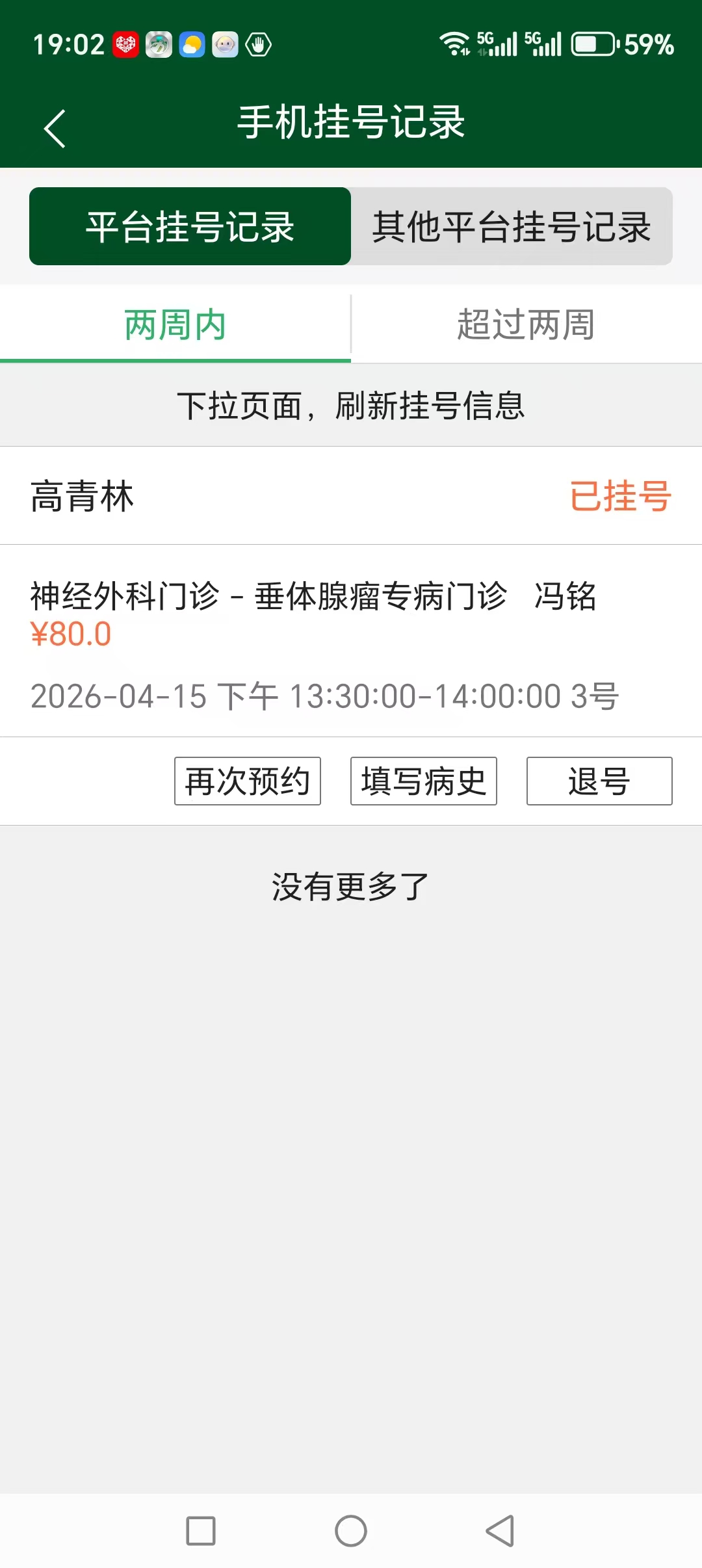Open 填写病史 form

pos(424,781)
